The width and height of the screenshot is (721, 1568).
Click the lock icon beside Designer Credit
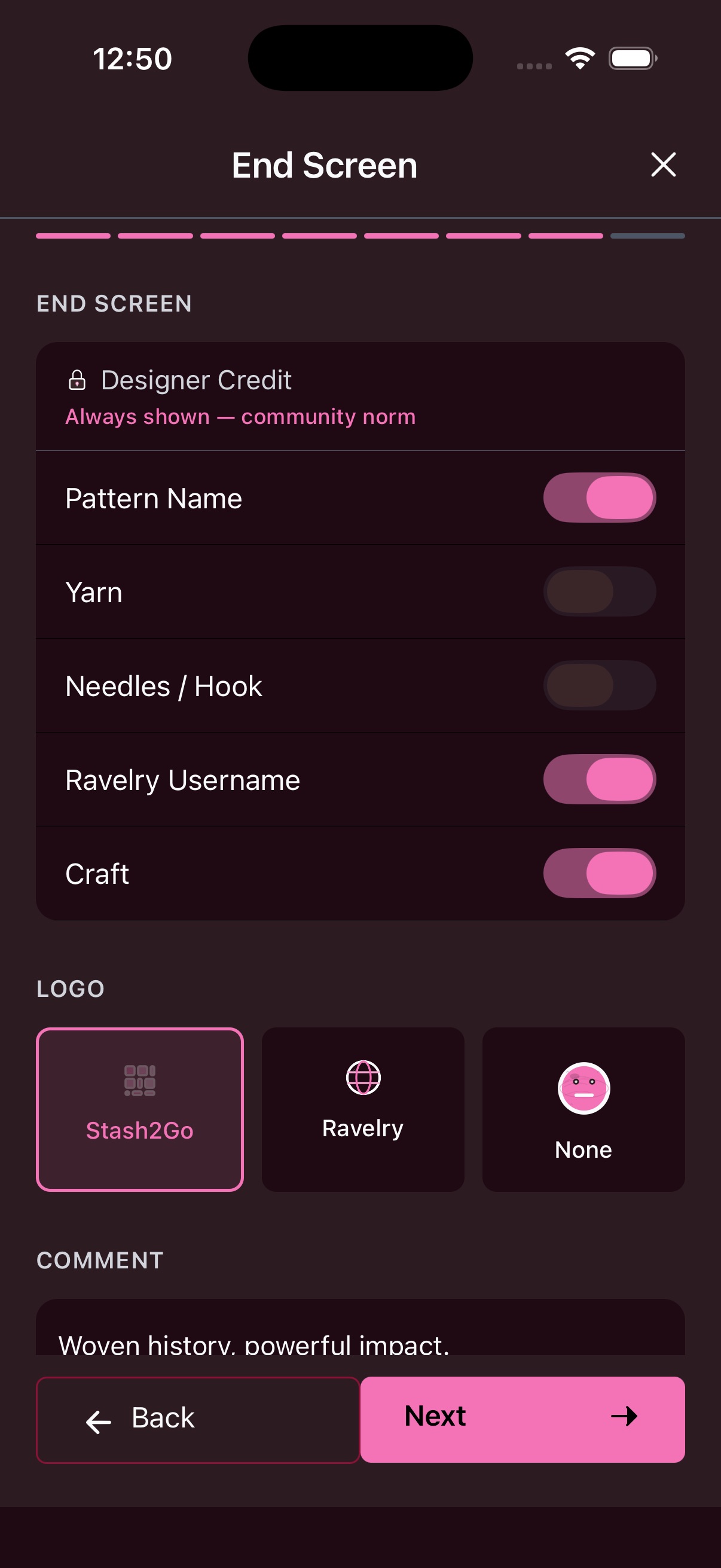point(77,380)
